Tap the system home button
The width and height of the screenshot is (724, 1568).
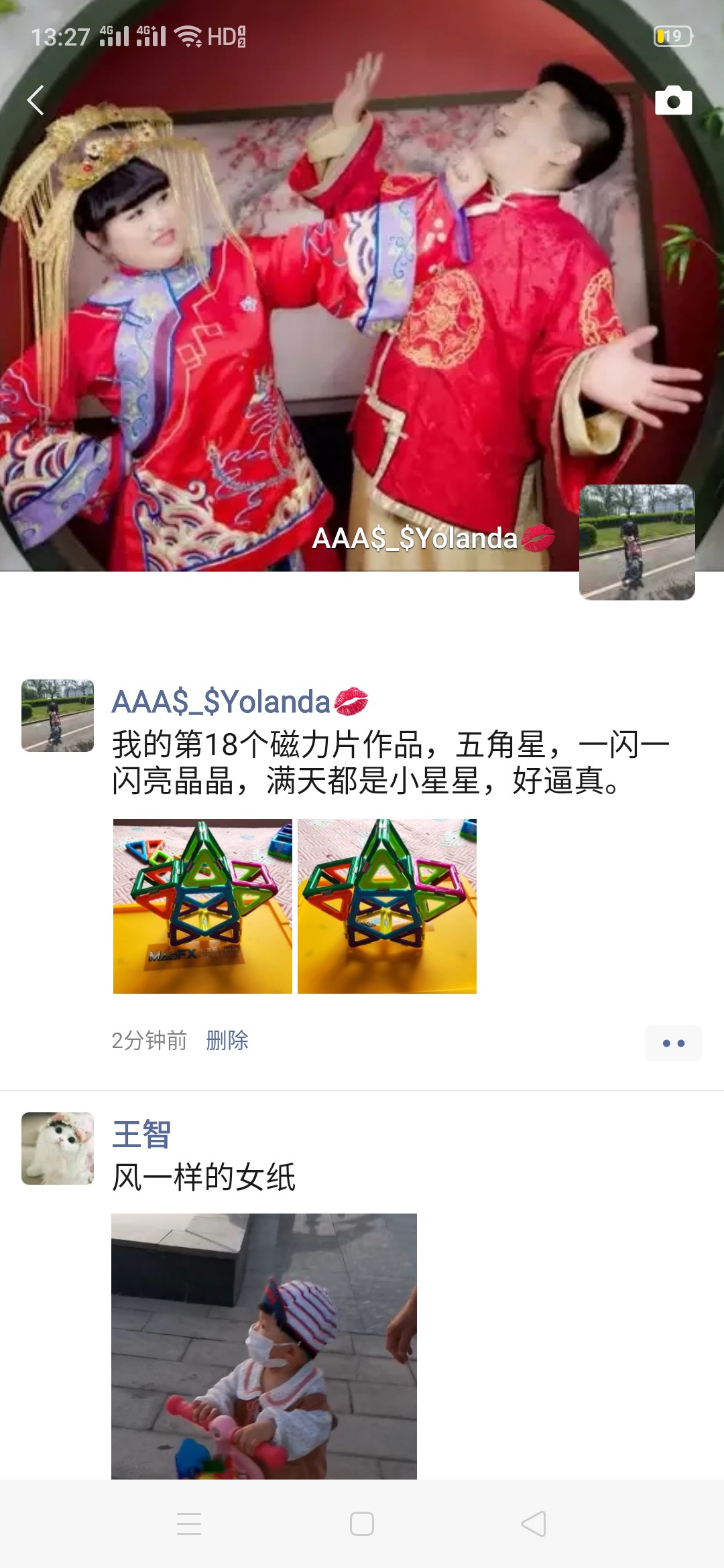(x=362, y=1524)
